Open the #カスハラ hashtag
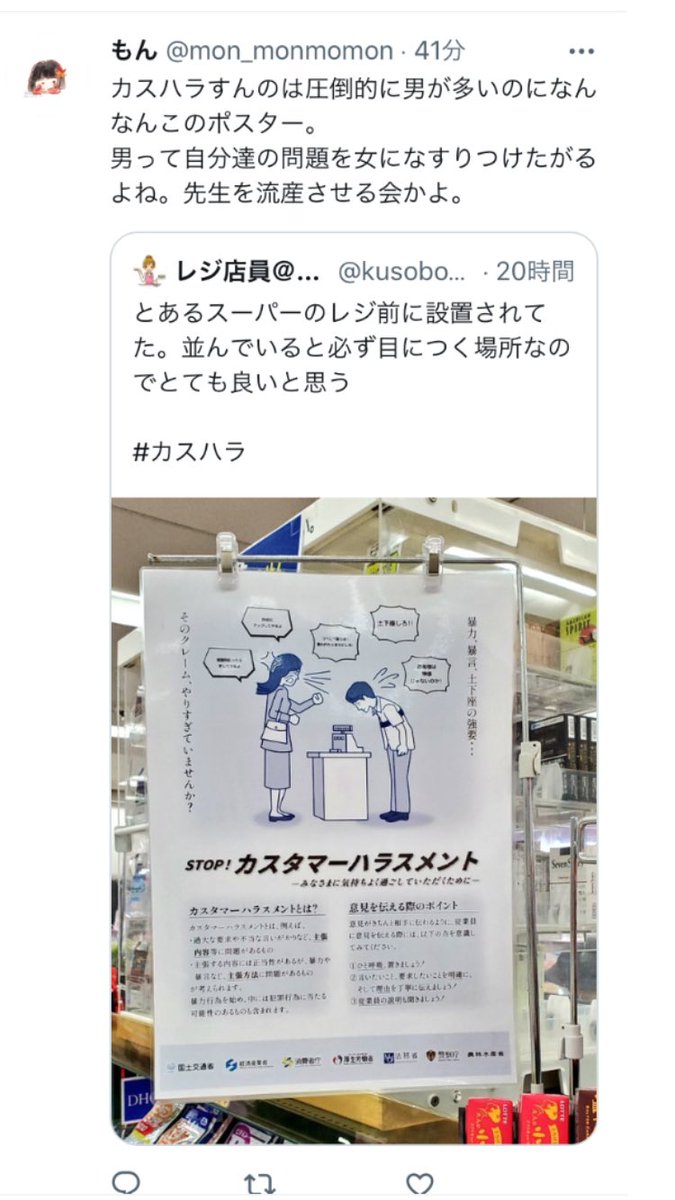 [x=189, y=451]
